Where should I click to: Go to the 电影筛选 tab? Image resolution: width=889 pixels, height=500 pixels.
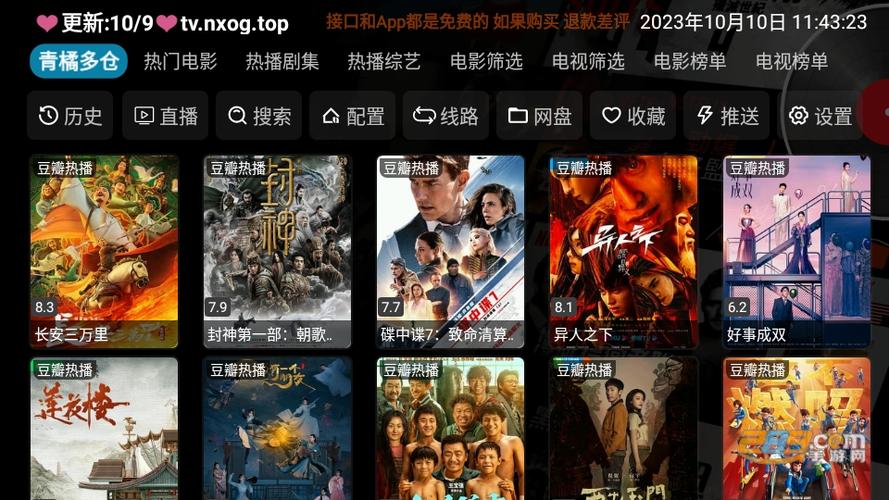(x=486, y=61)
